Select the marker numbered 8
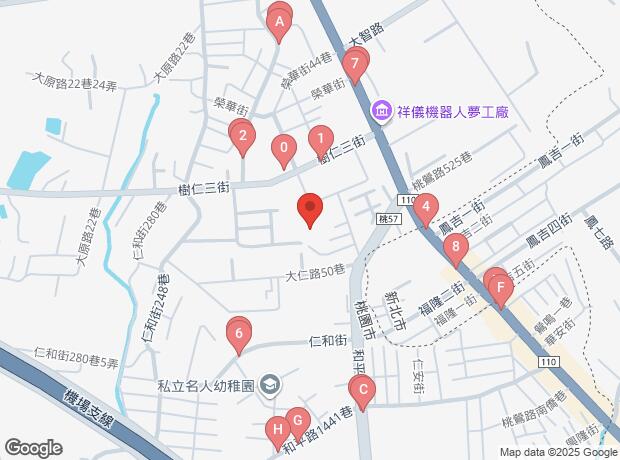Image resolution: width=620 pixels, height=460 pixels. coord(456,247)
